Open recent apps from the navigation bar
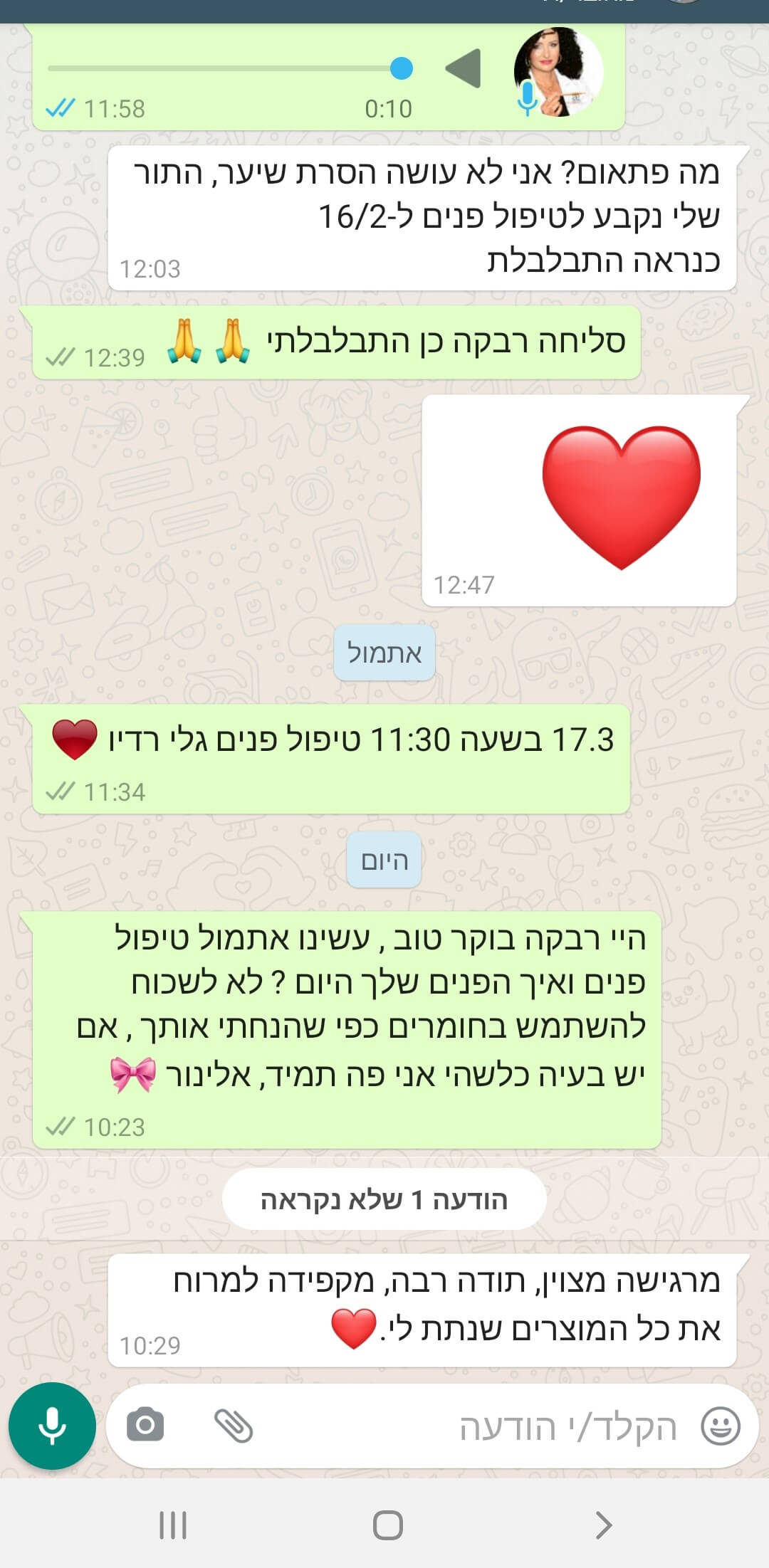769x1568 pixels. [173, 1525]
